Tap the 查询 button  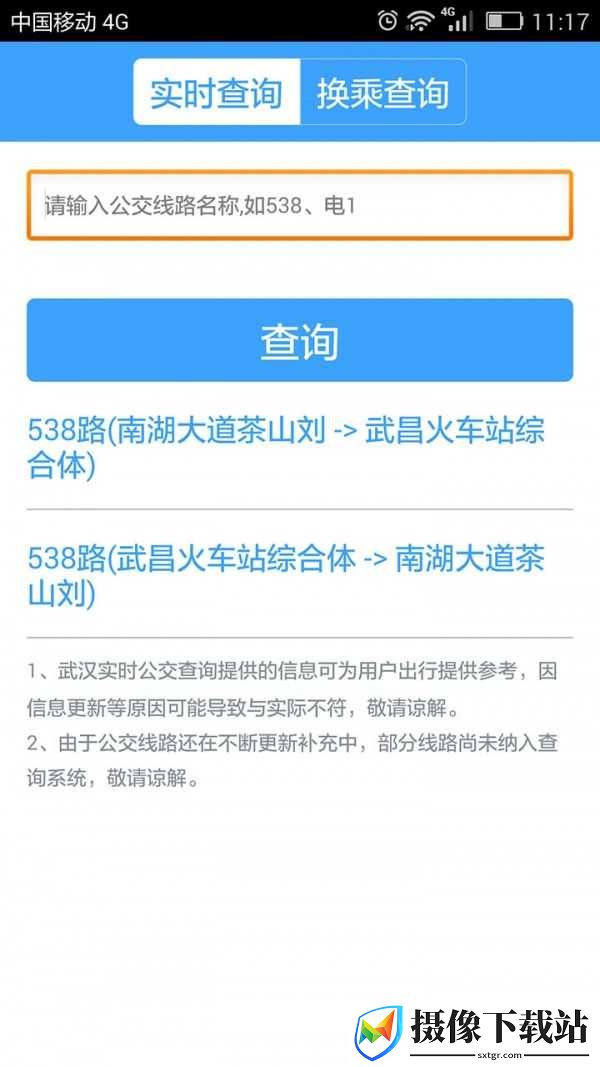coord(300,340)
